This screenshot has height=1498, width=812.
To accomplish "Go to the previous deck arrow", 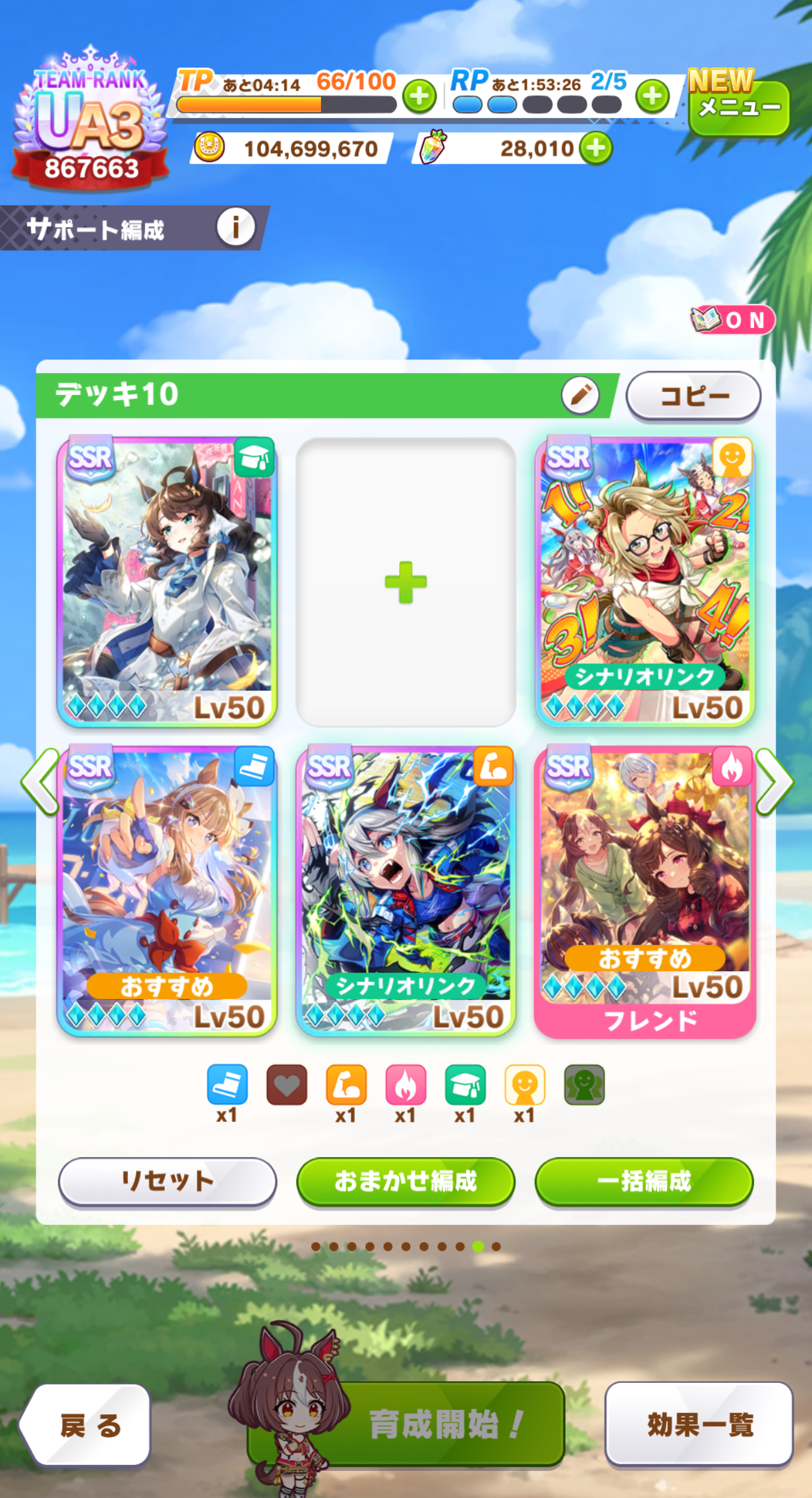I will click(41, 782).
